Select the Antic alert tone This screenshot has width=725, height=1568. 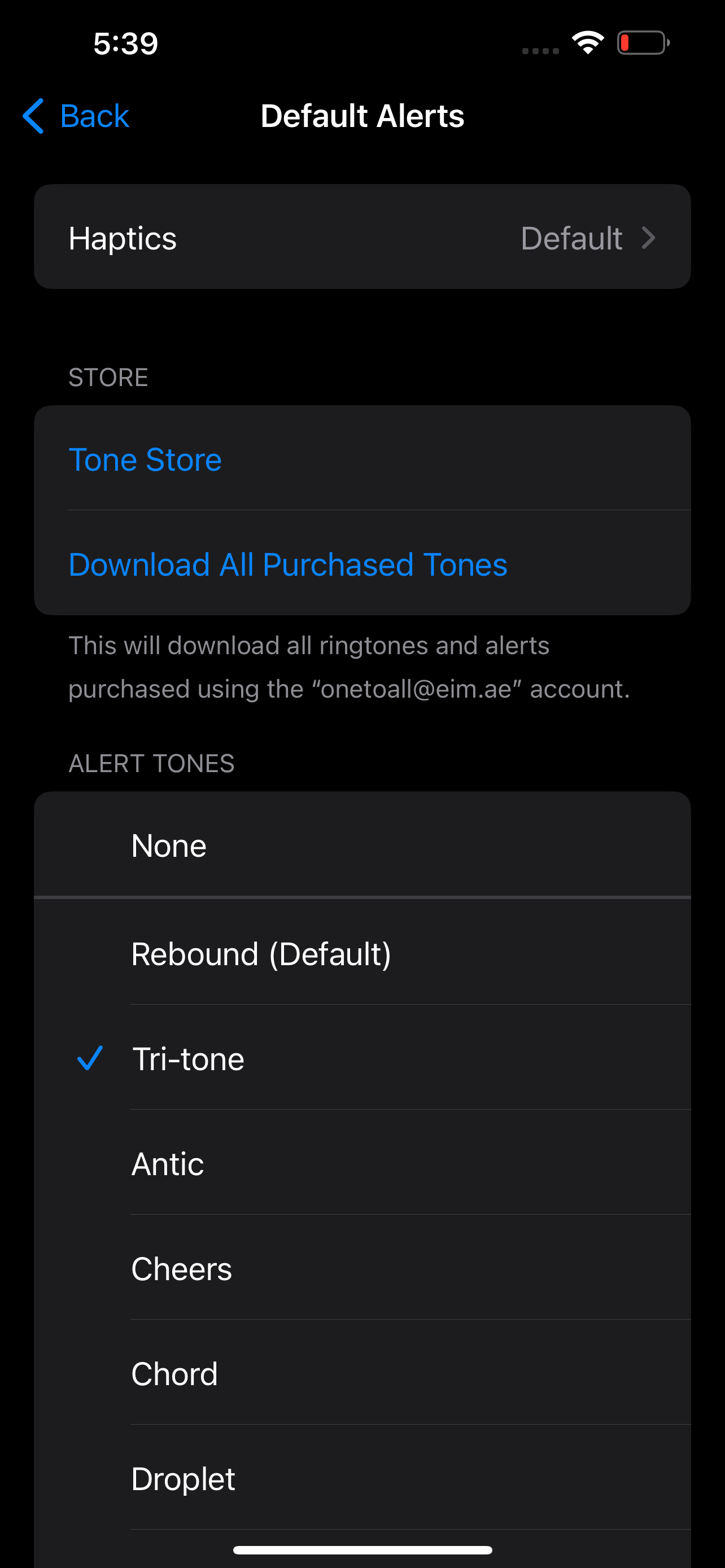click(362, 1163)
